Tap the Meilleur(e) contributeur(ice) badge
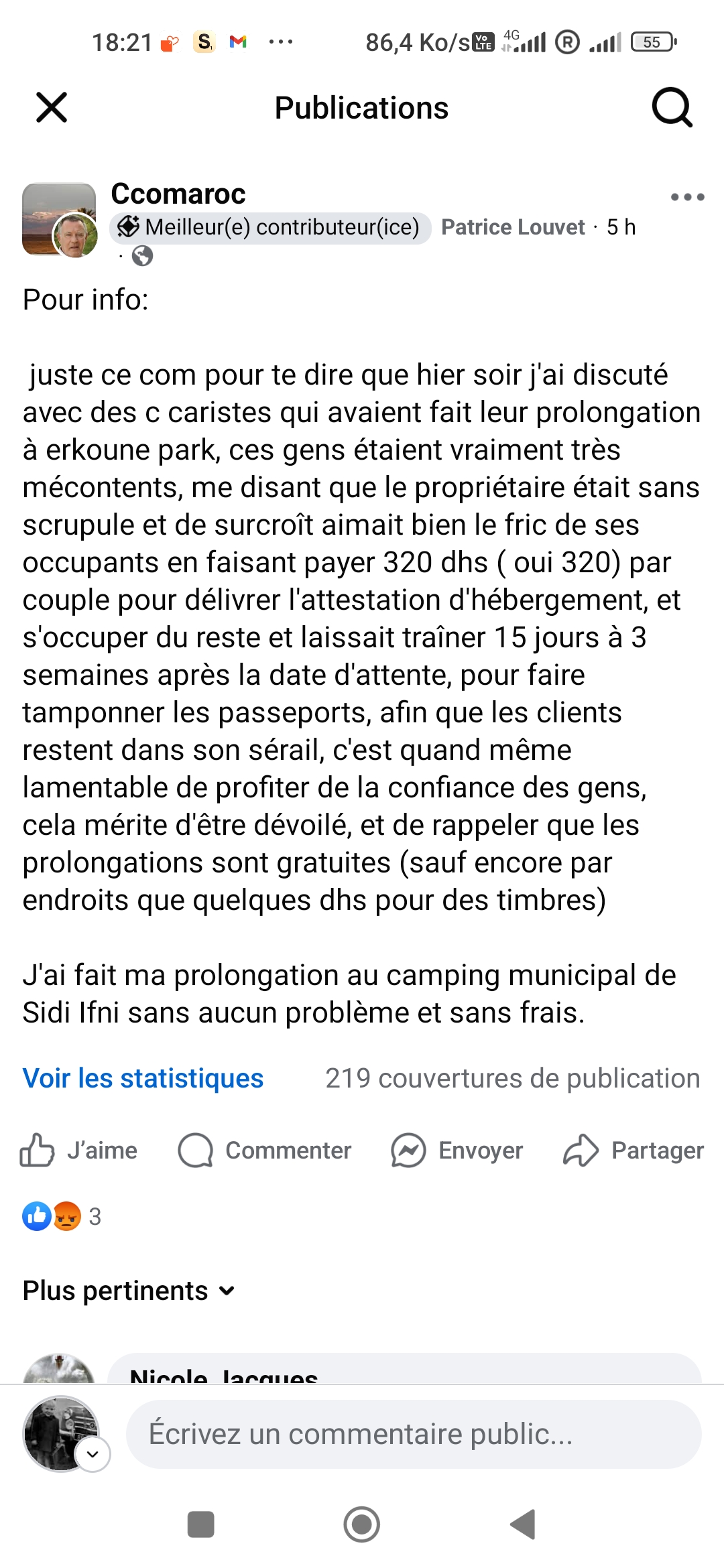This screenshot has width=724, height=1568. pyautogui.click(x=270, y=228)
